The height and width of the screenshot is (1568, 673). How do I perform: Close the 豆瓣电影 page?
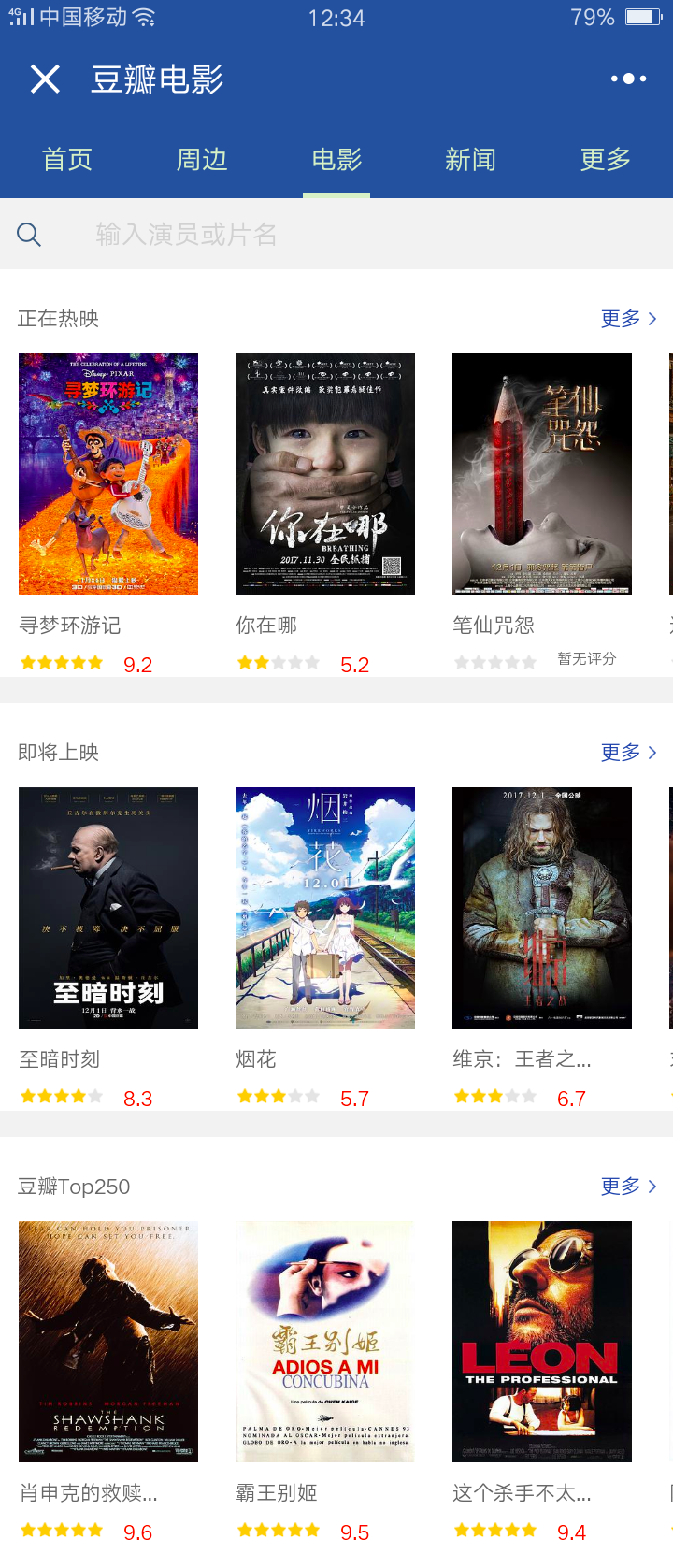pos(45,79)
